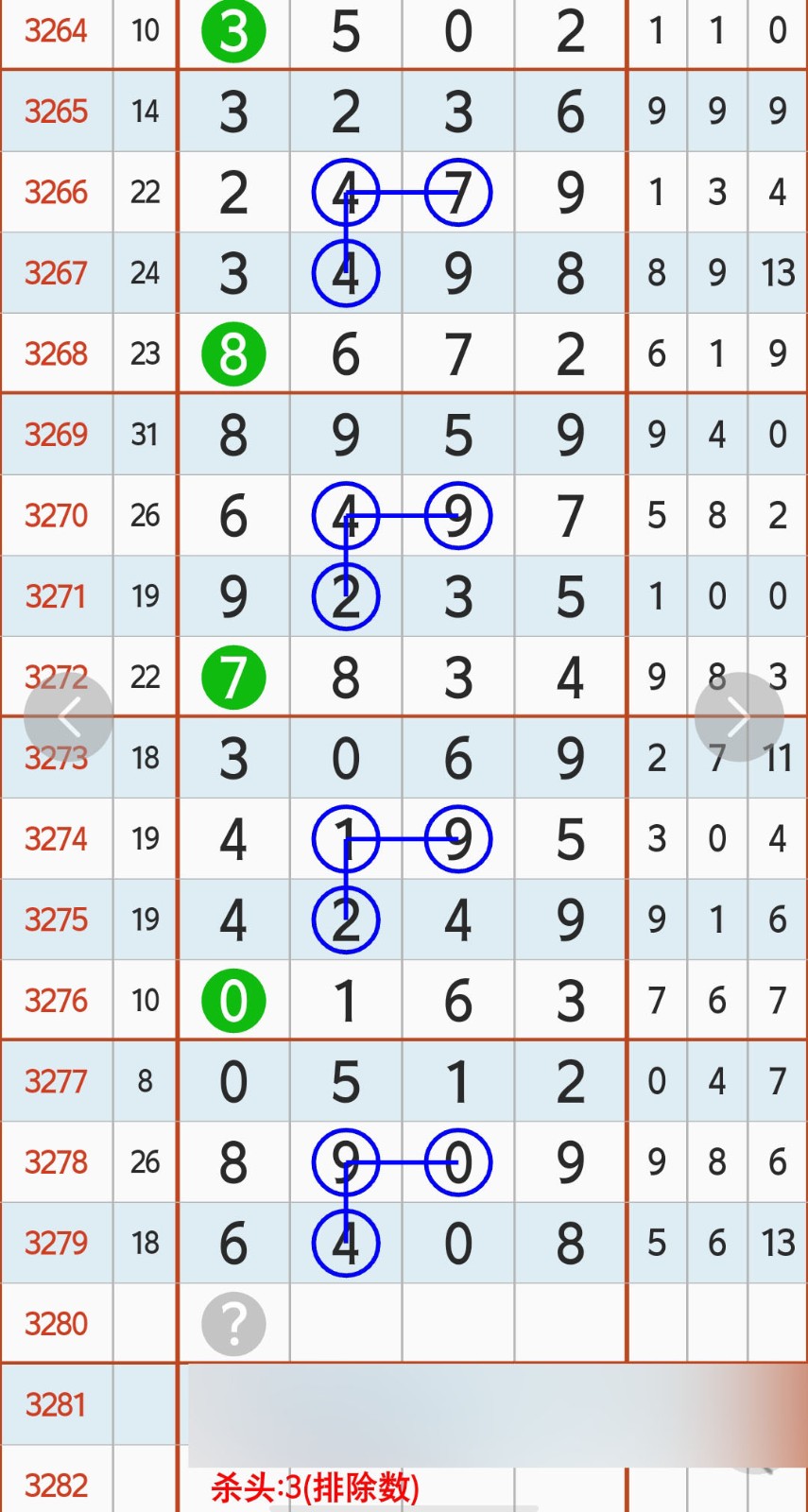Click the blue circled 0 in row 3278
The image size is (808, 1512).
pyautogui.click(x=457, y=1163)
